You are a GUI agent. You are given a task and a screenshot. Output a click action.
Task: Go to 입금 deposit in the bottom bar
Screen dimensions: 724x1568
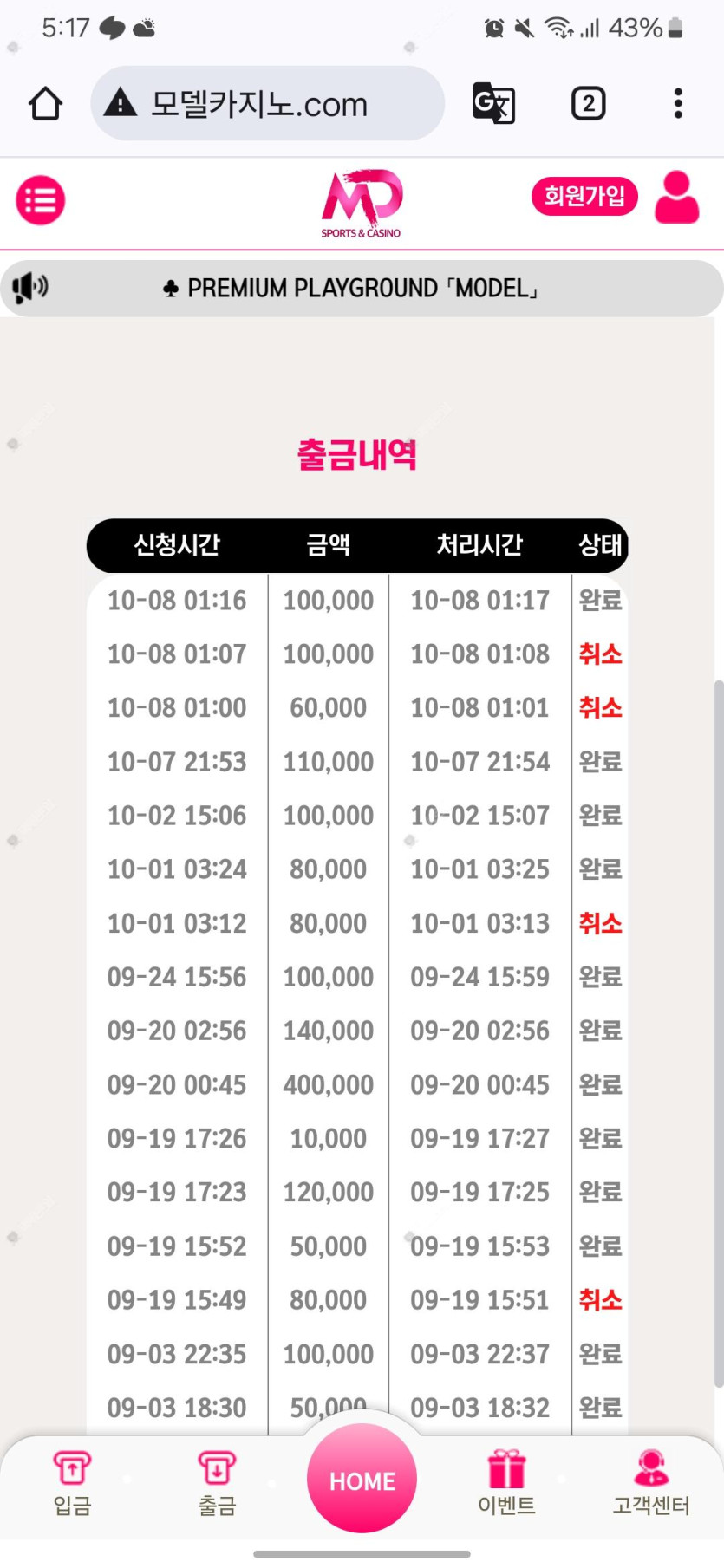72,1483
